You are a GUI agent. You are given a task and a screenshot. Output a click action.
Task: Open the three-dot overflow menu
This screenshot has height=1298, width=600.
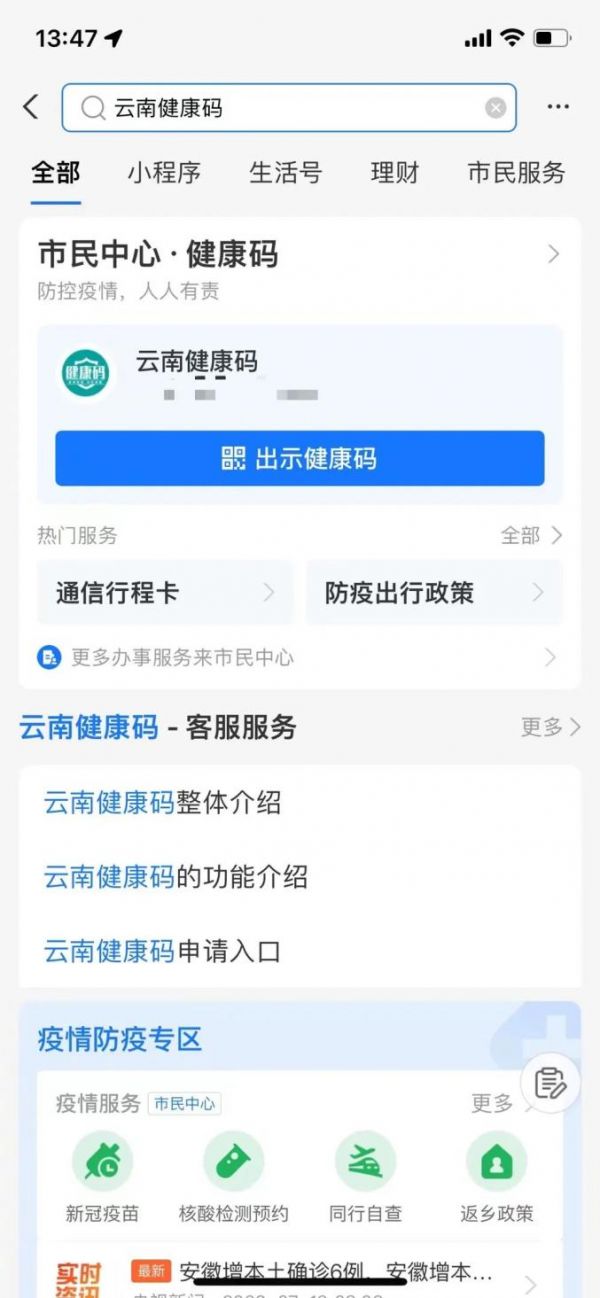tap(558, 107)
